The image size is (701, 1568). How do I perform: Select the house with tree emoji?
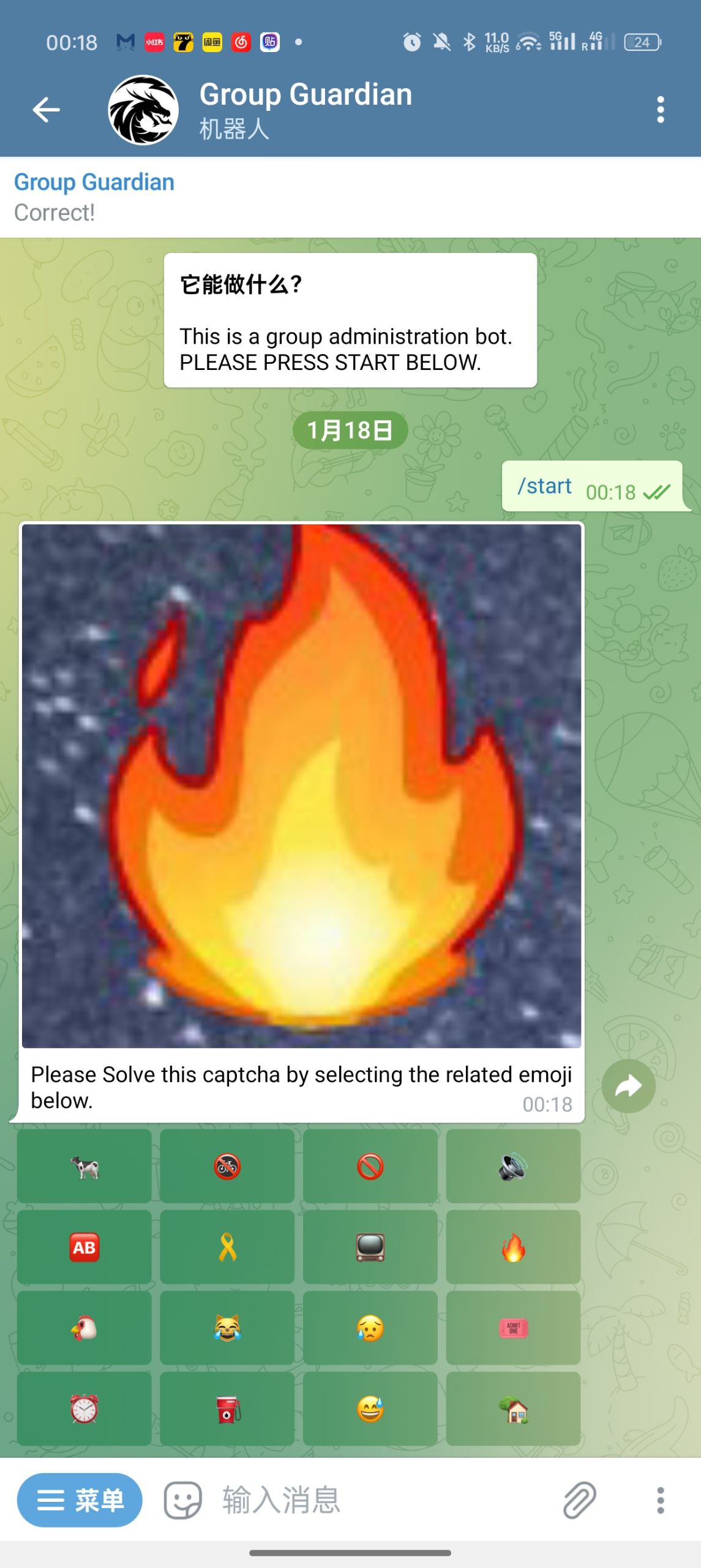[513, 1409]
